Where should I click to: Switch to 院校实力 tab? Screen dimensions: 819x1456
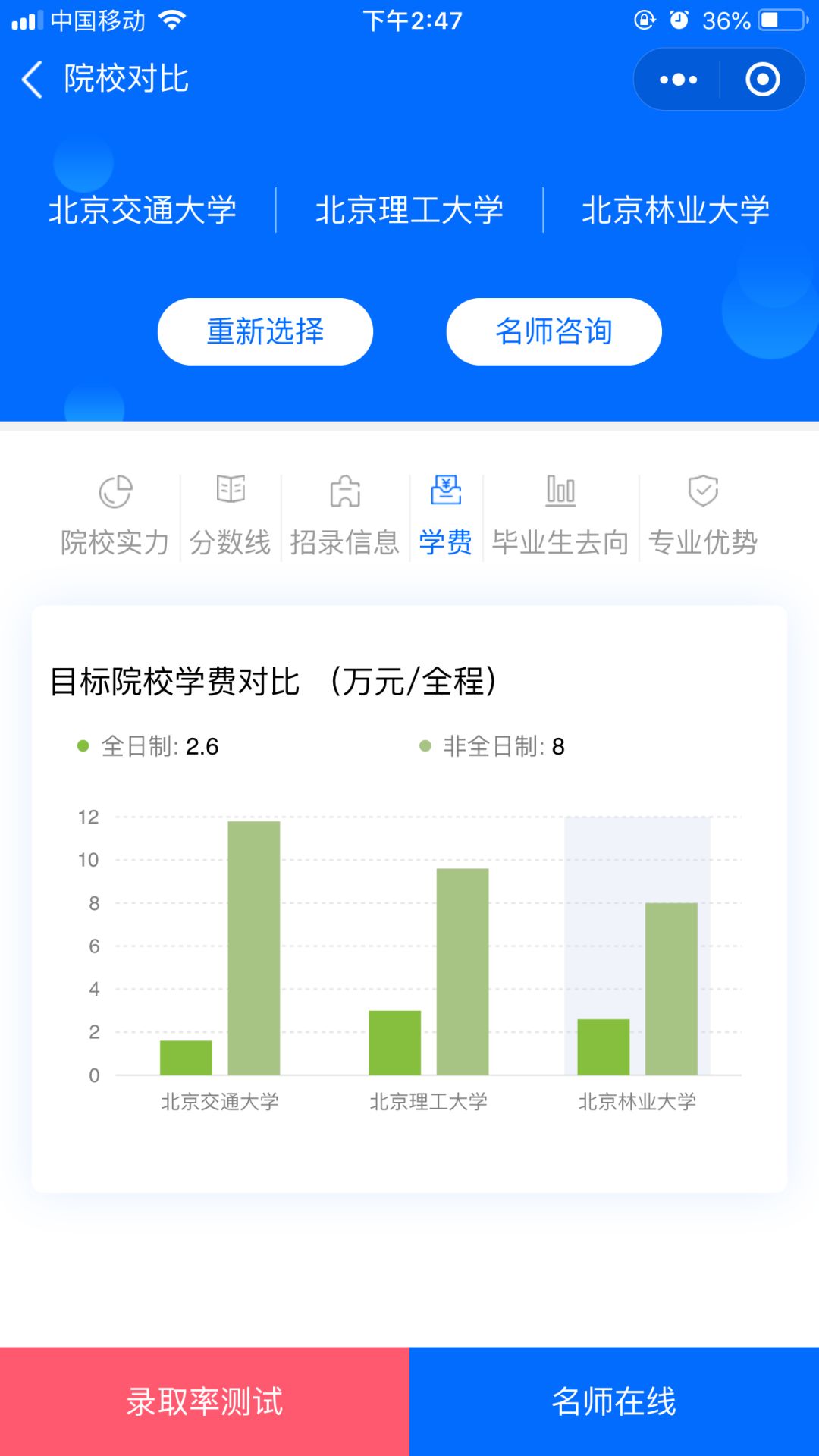[115, 517]
